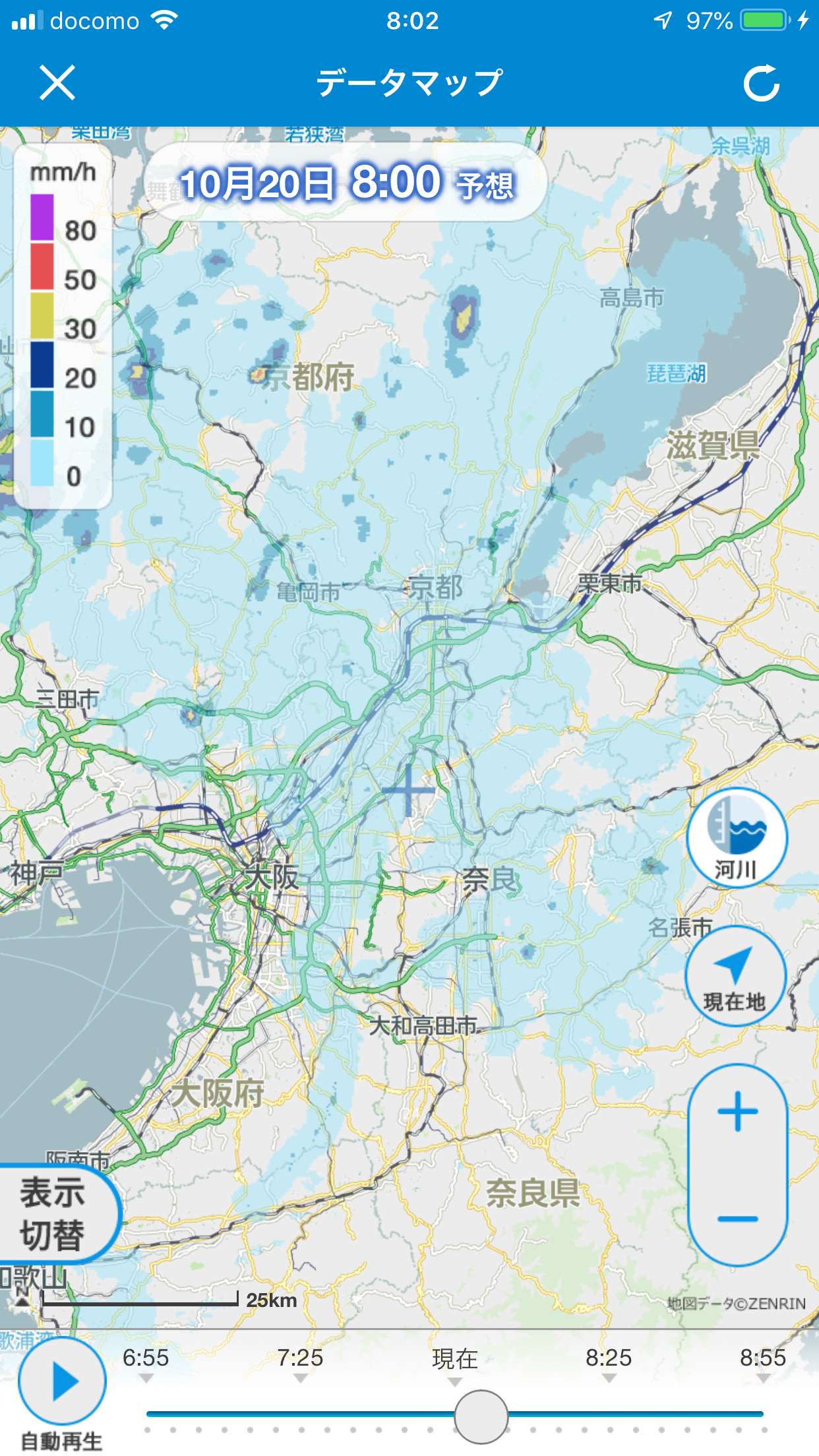Refresh the rain radar data
Screen dimensions: 819x1456
pos(762,83)
